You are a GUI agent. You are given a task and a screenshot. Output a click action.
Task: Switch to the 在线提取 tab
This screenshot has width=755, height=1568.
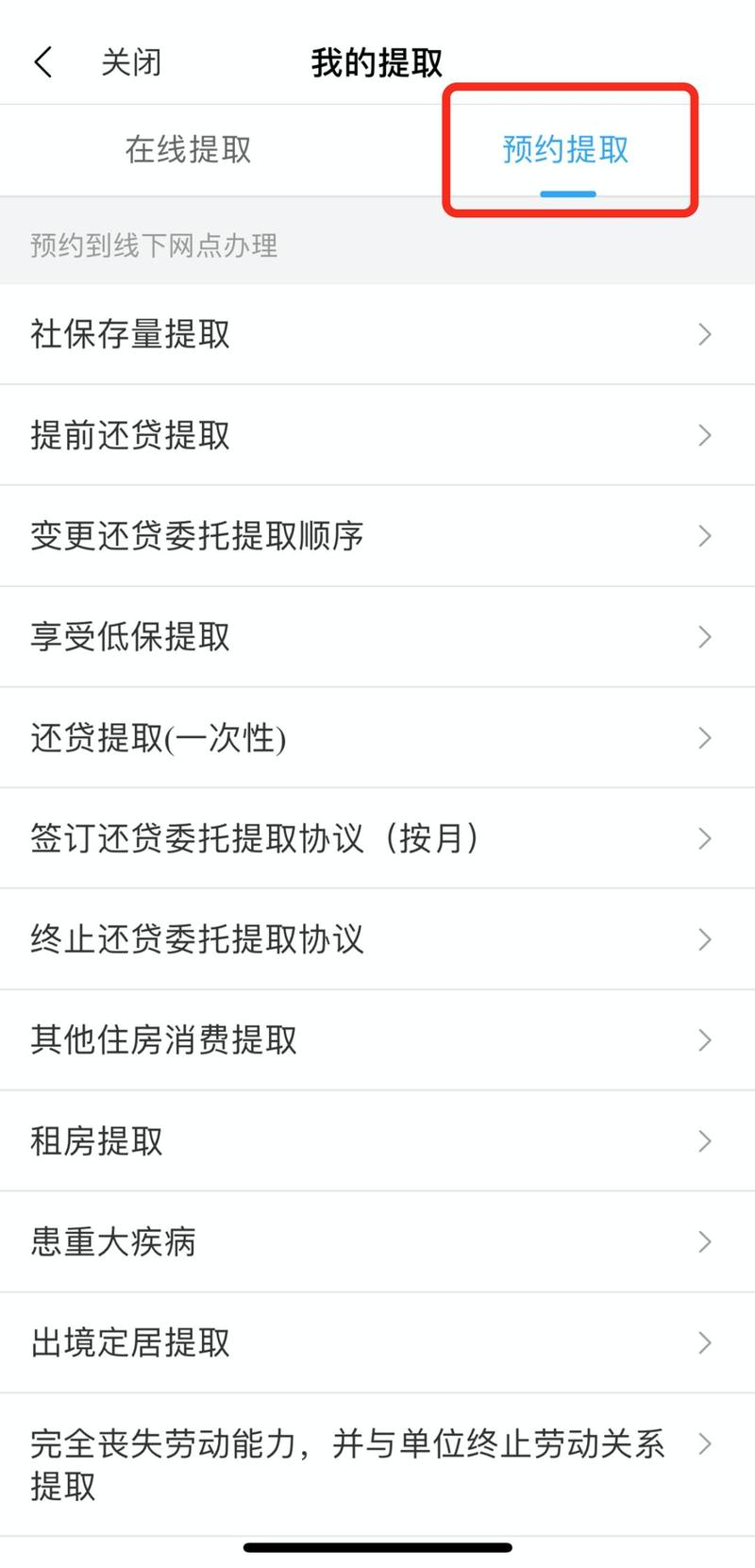(189, 149)
